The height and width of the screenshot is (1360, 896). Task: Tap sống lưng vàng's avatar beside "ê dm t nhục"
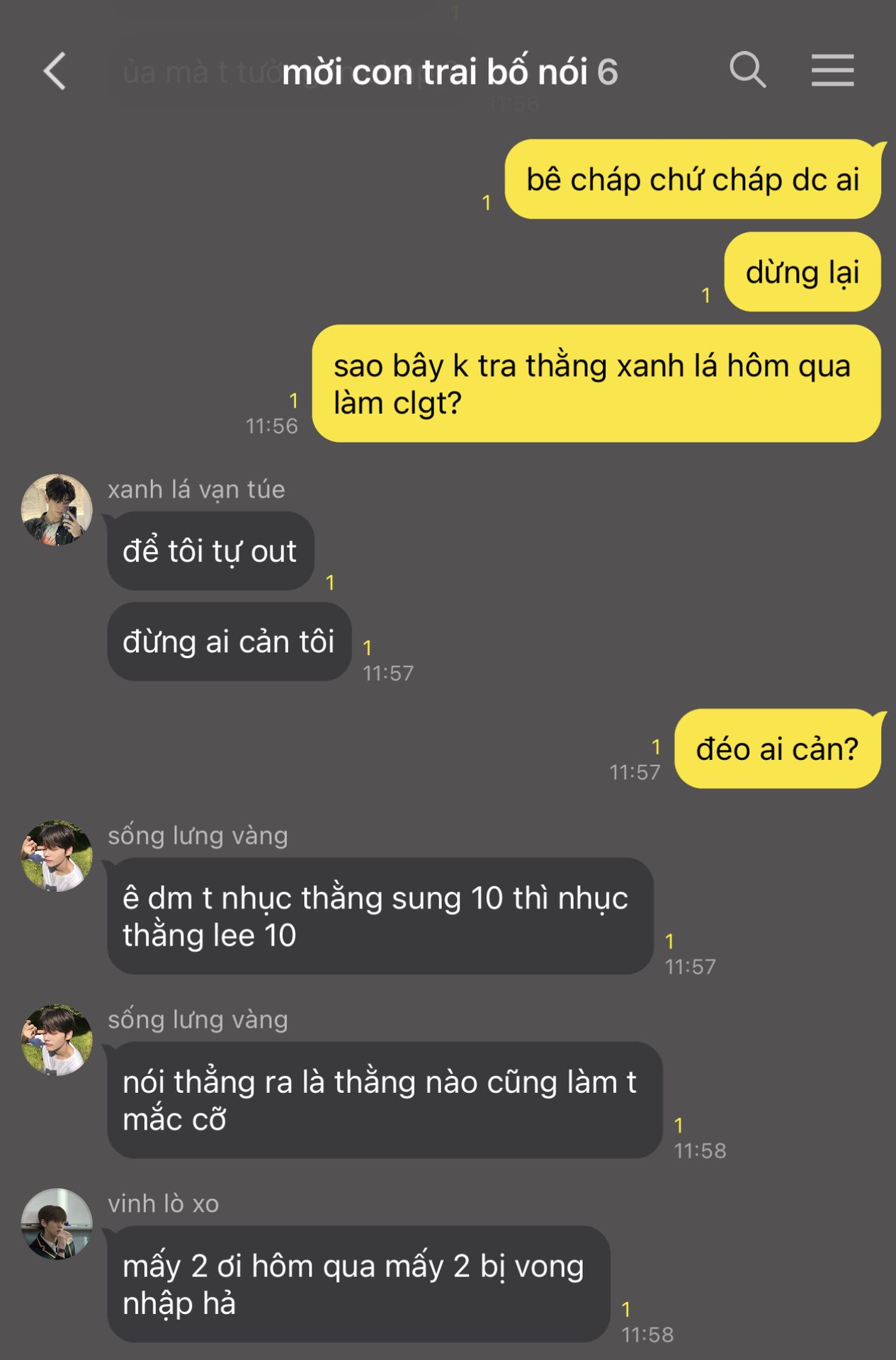(x=57, y=856)
